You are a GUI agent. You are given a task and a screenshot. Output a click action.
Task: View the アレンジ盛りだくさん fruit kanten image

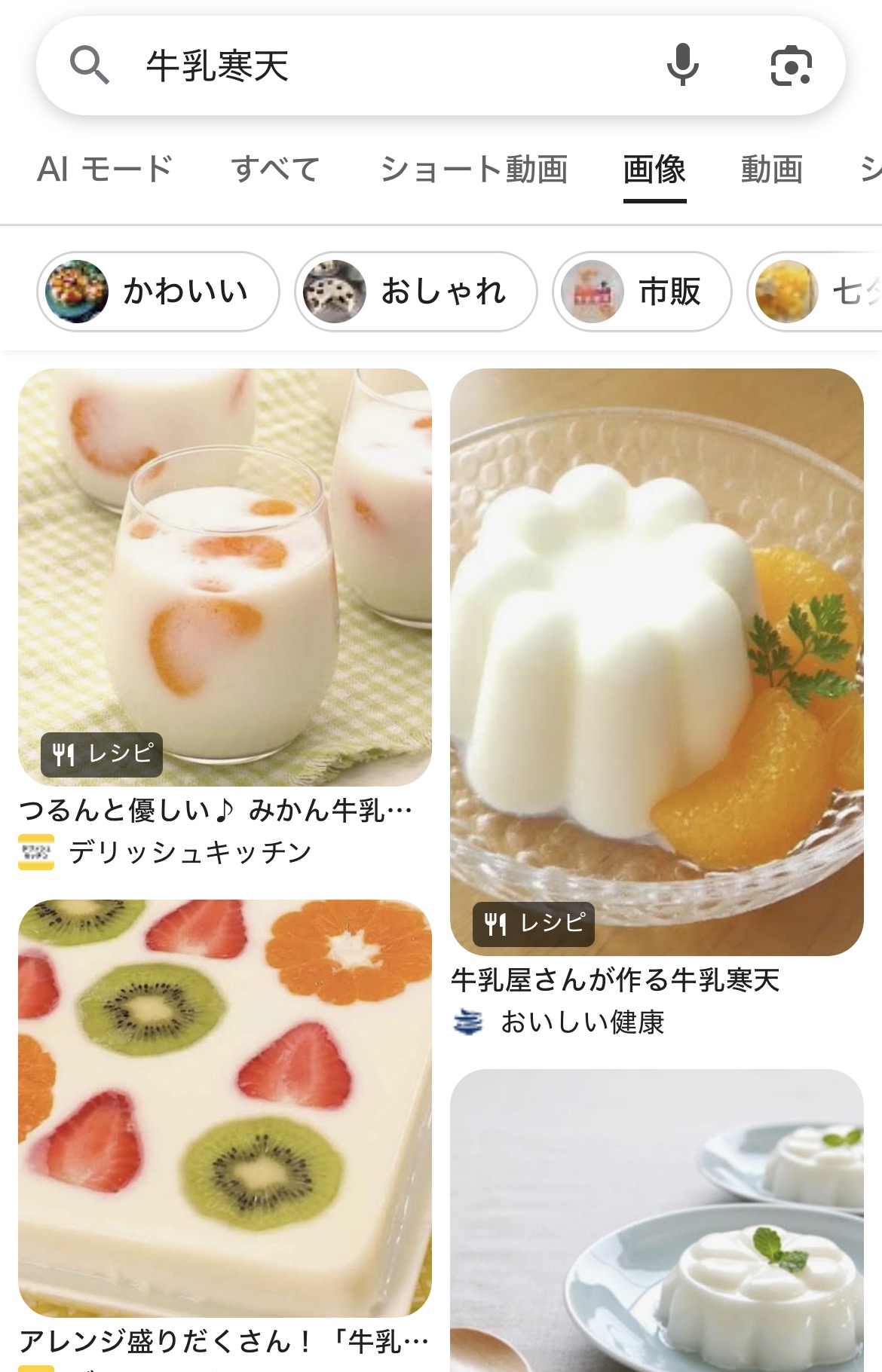tap(225, 1108)
